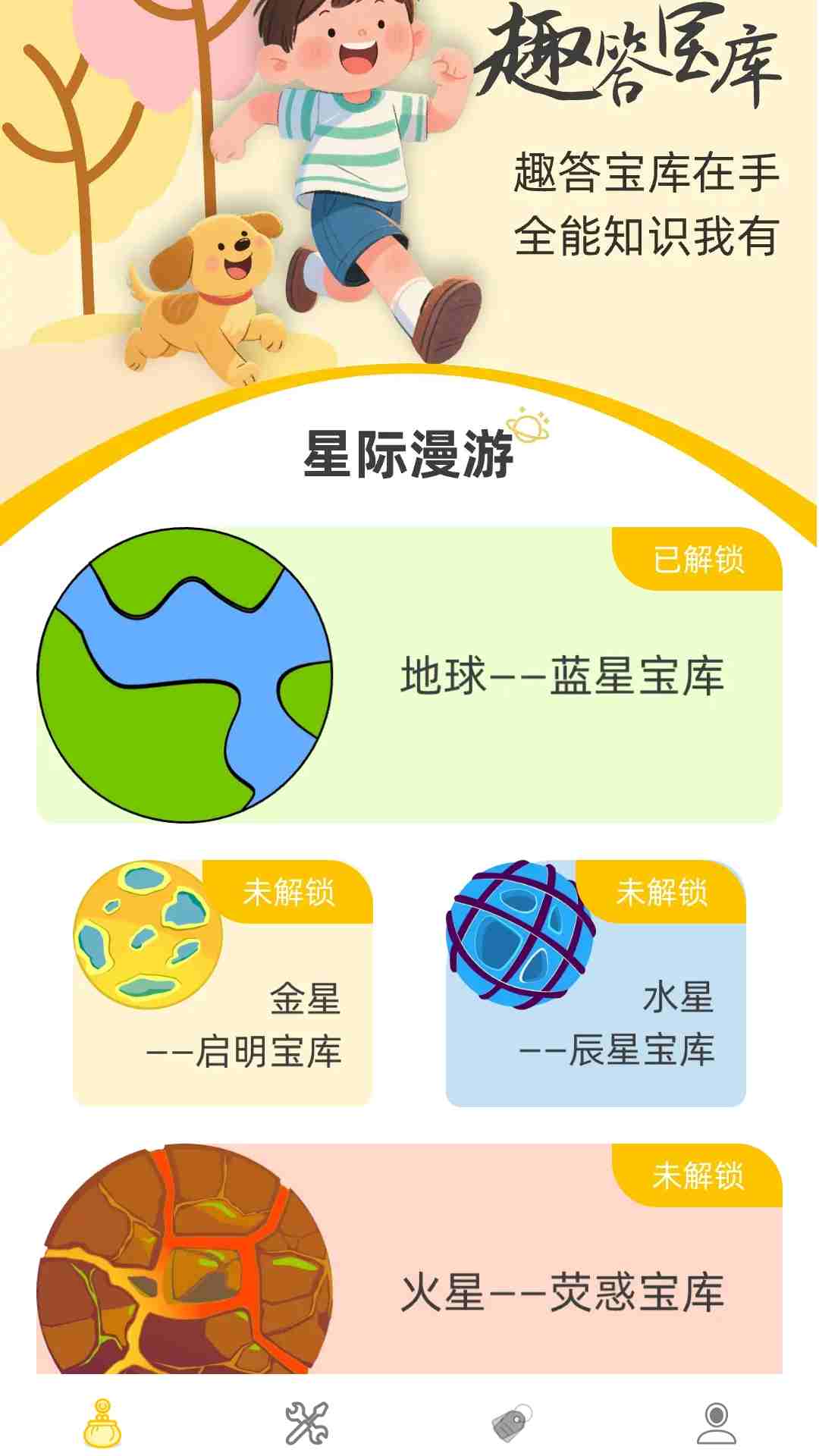The image size is (819, 1456).
Task: Open the 地球——蓝星宝库 card
Action: pos(409,675)
